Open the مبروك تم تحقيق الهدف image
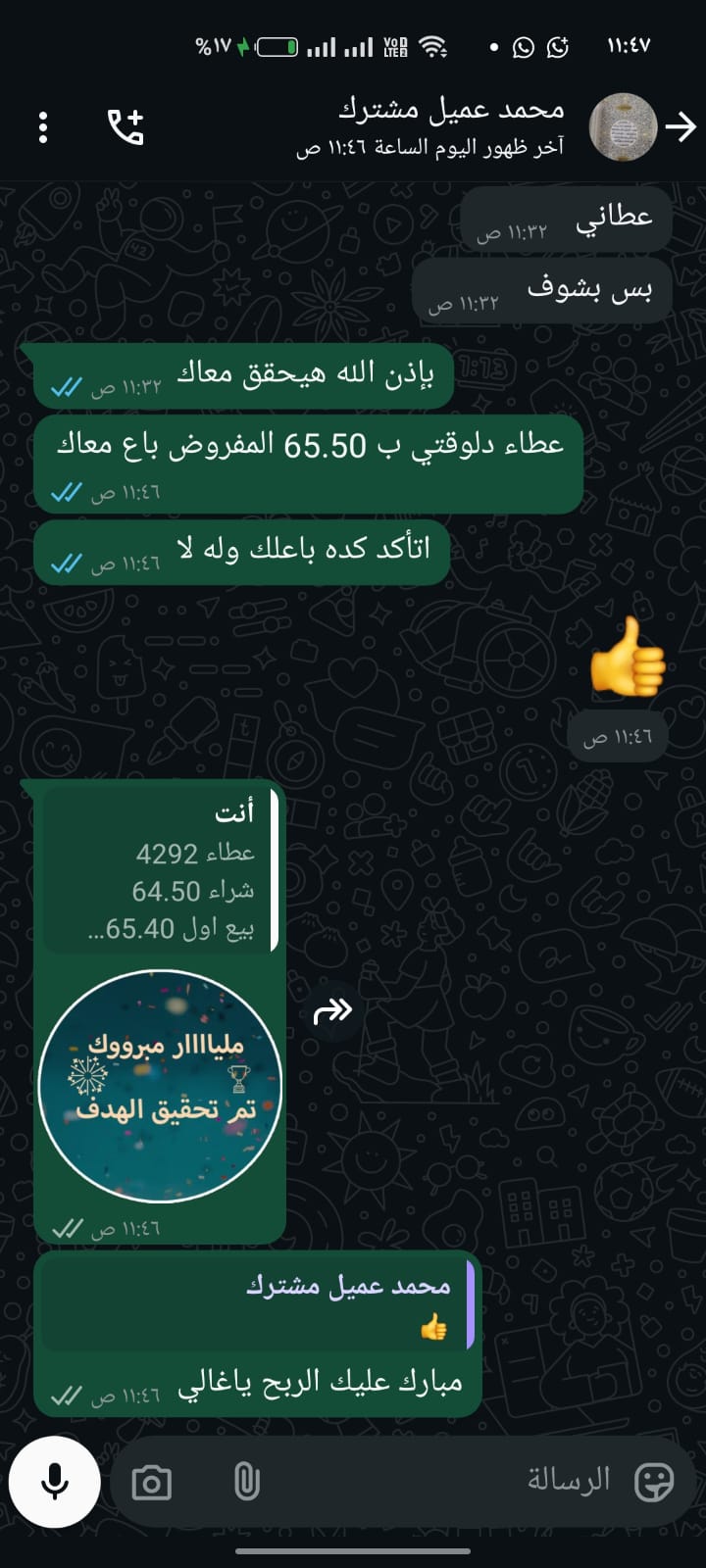 (160, 1086)
